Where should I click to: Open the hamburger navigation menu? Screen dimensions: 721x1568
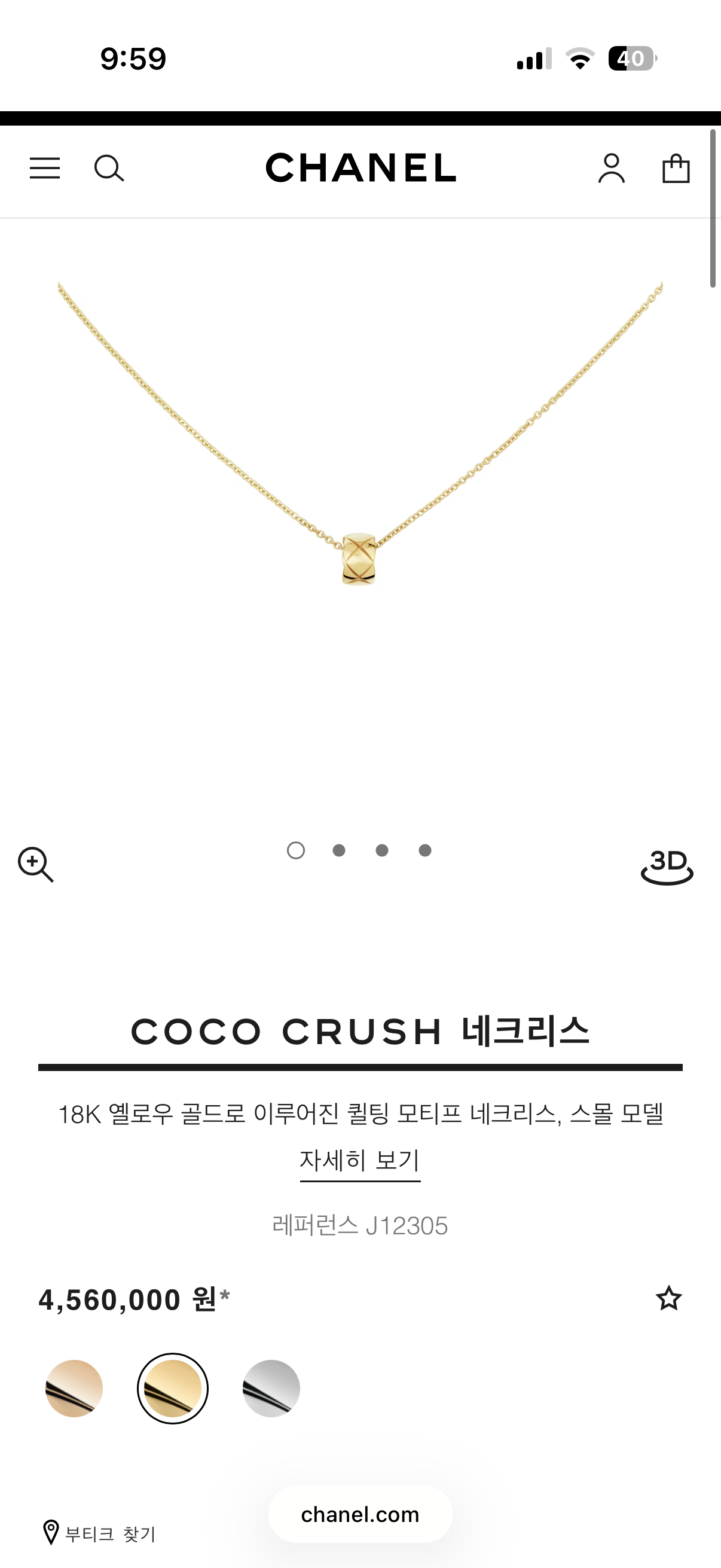(x=44, y=169)
